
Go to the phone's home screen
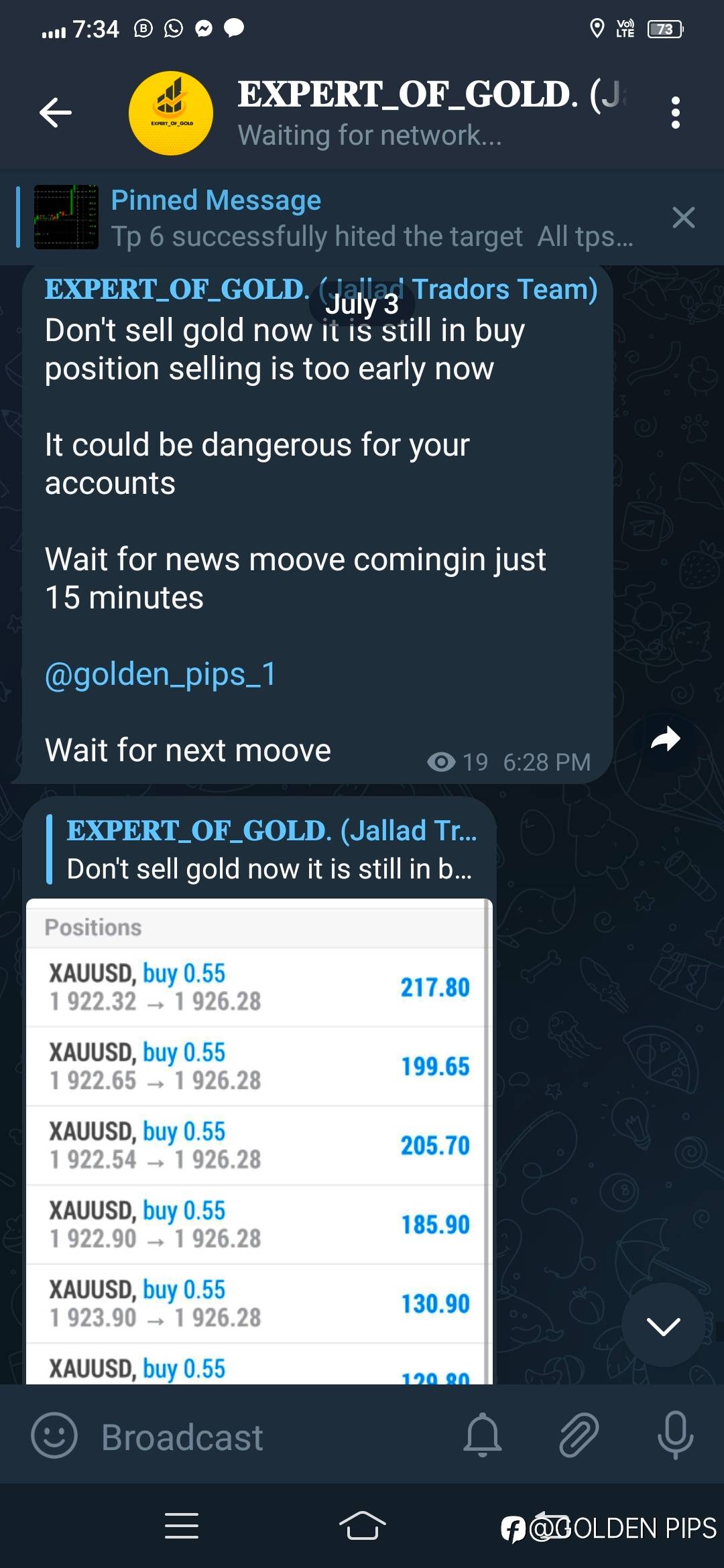[x=362, y=1526]
